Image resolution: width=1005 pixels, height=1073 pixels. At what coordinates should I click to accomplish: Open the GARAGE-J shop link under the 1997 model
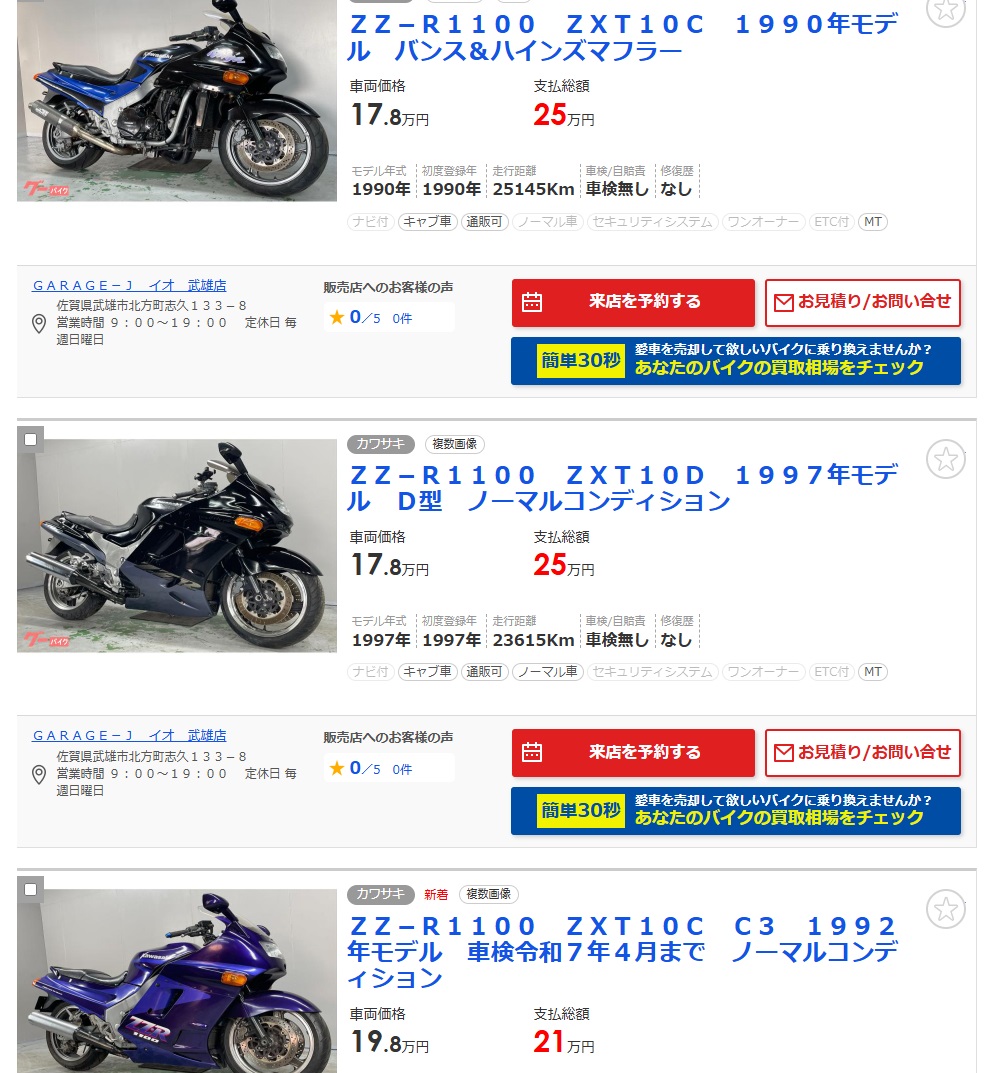click(x=129, y=735)
